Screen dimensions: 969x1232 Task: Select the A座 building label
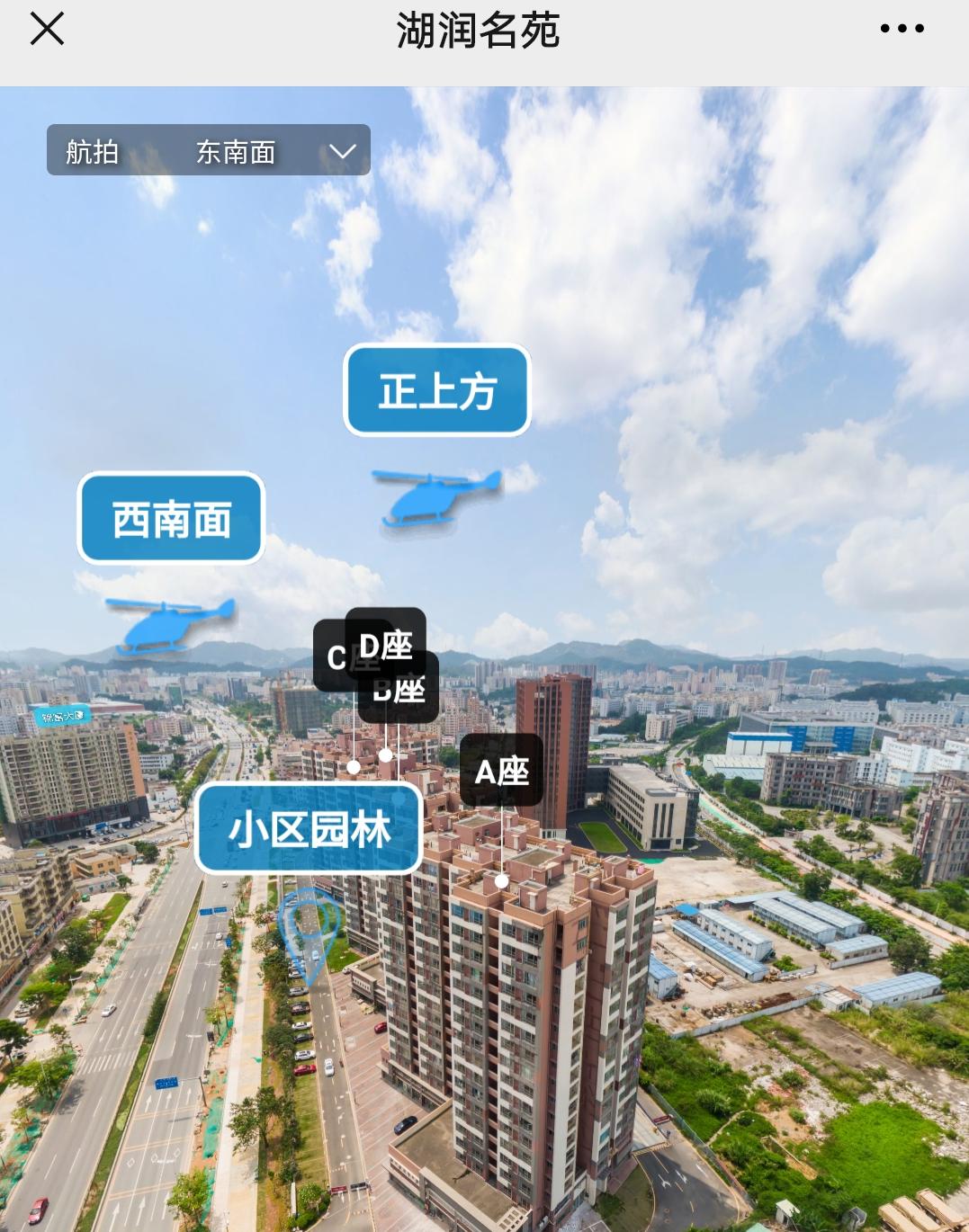(x=501, y=771)
